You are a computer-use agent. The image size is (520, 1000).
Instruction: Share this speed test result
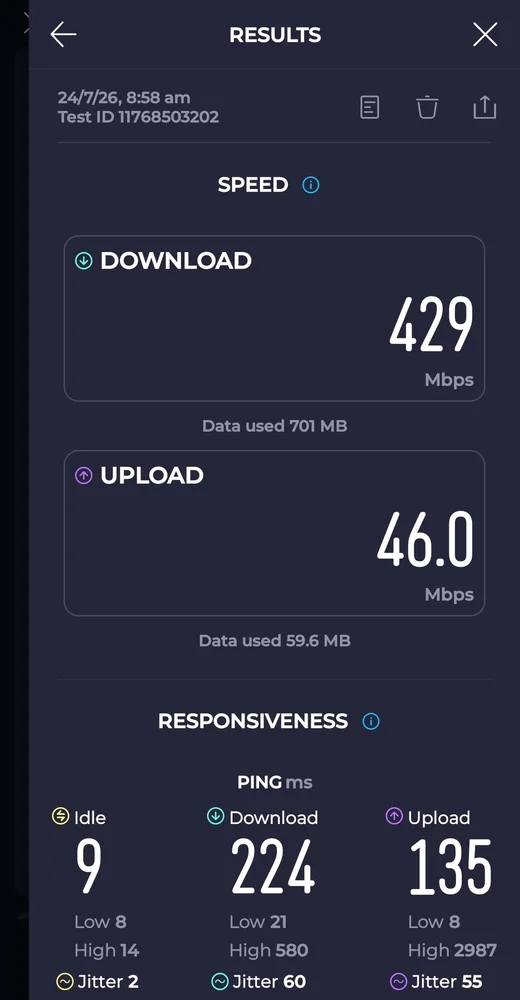point(484,107)
